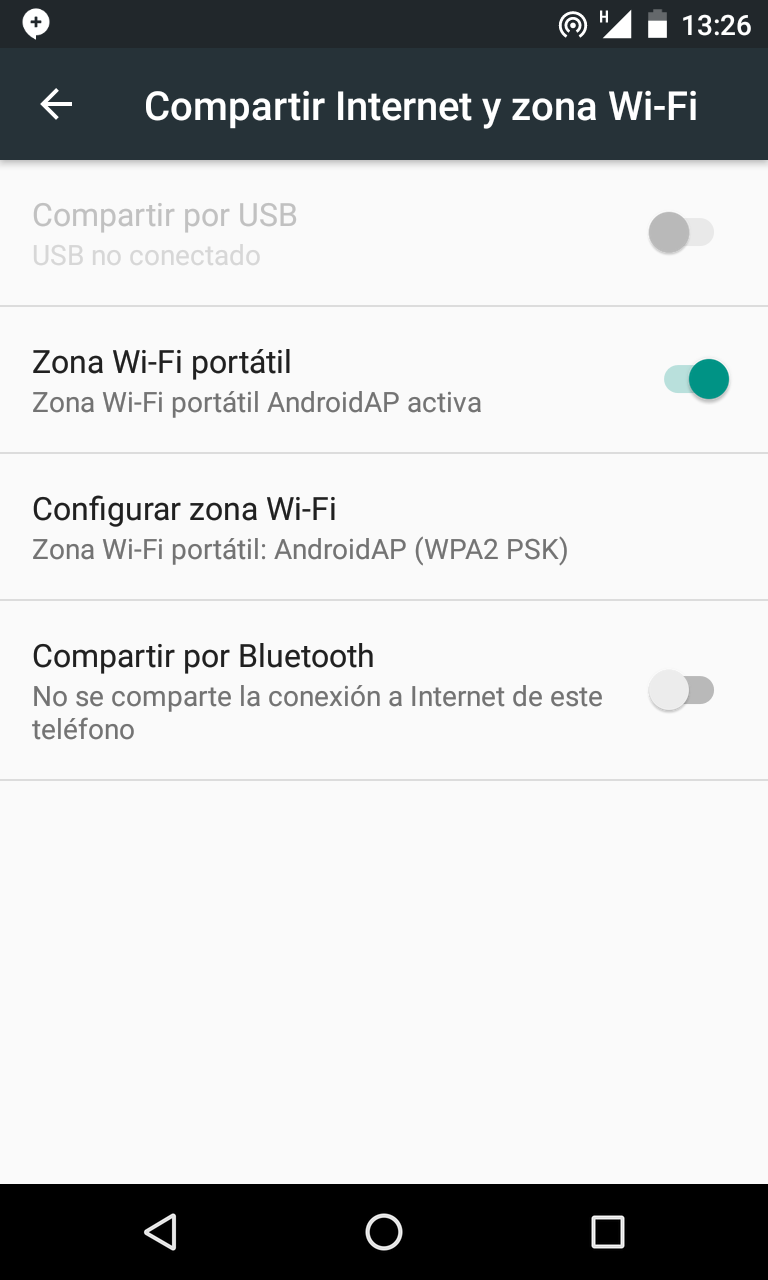
Task: Toggle Compartir por USB switch
Action: (683, 231)
